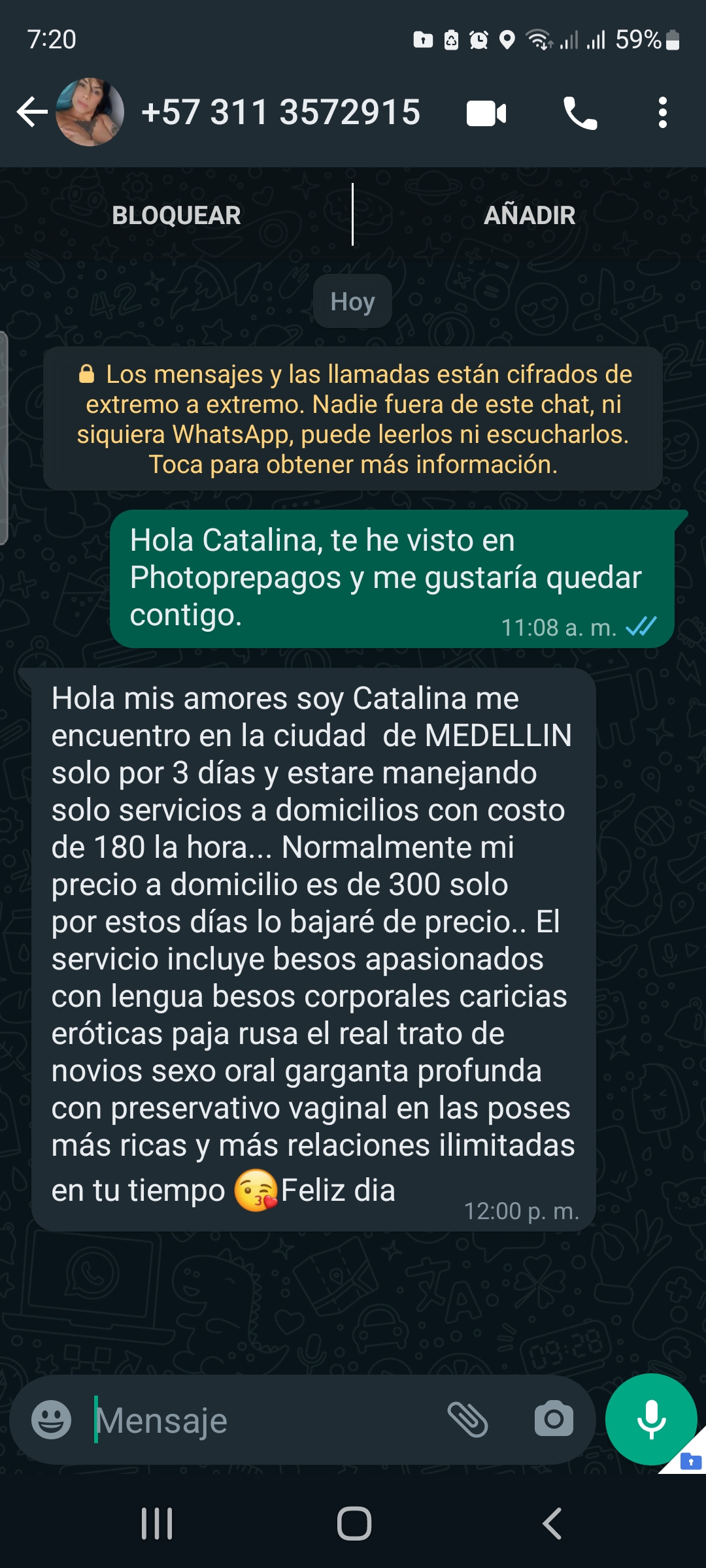Tap BLOQUEAR to block this number
The image size is (706, 1568).
pyautogui.click(x=176, y=215)
